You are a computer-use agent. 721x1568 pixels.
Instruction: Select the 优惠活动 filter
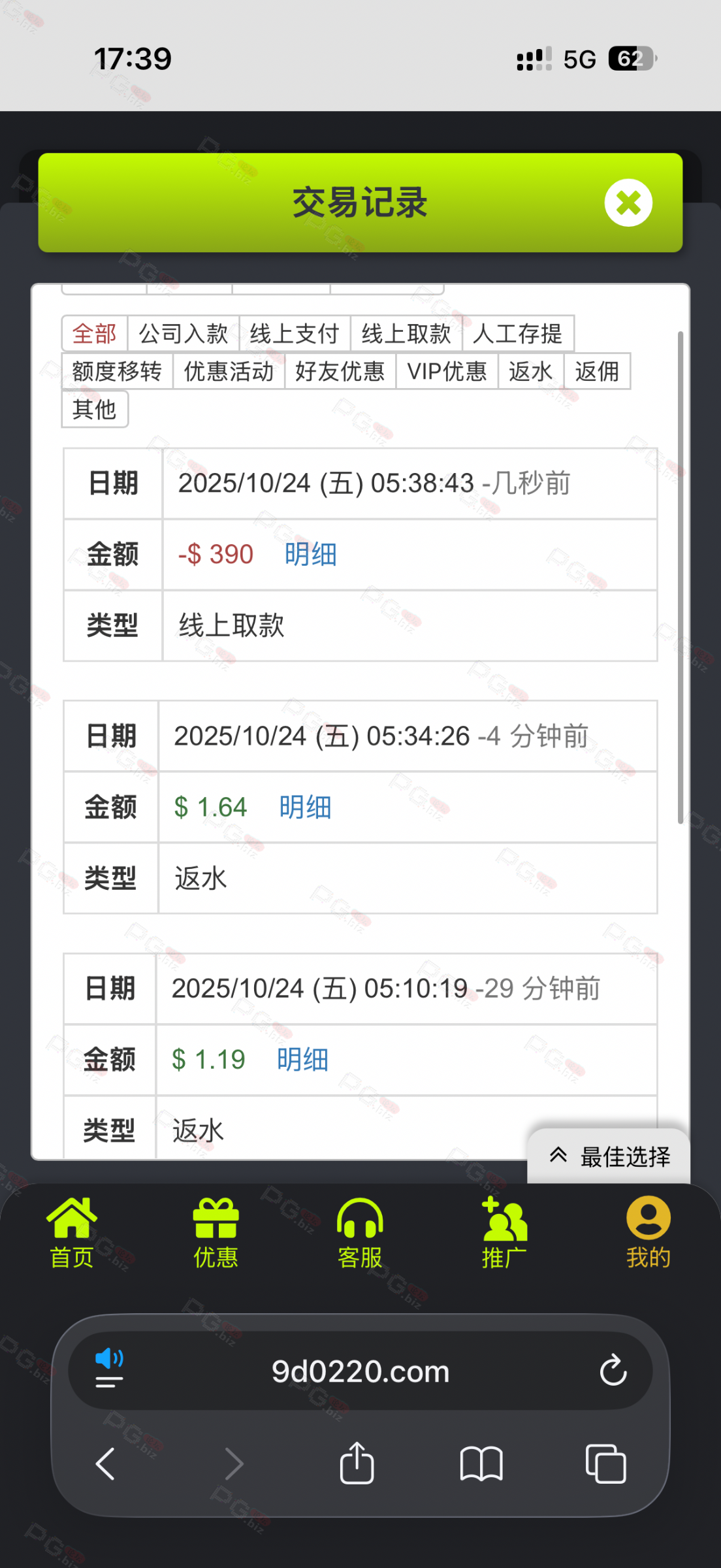pos(229,372)
